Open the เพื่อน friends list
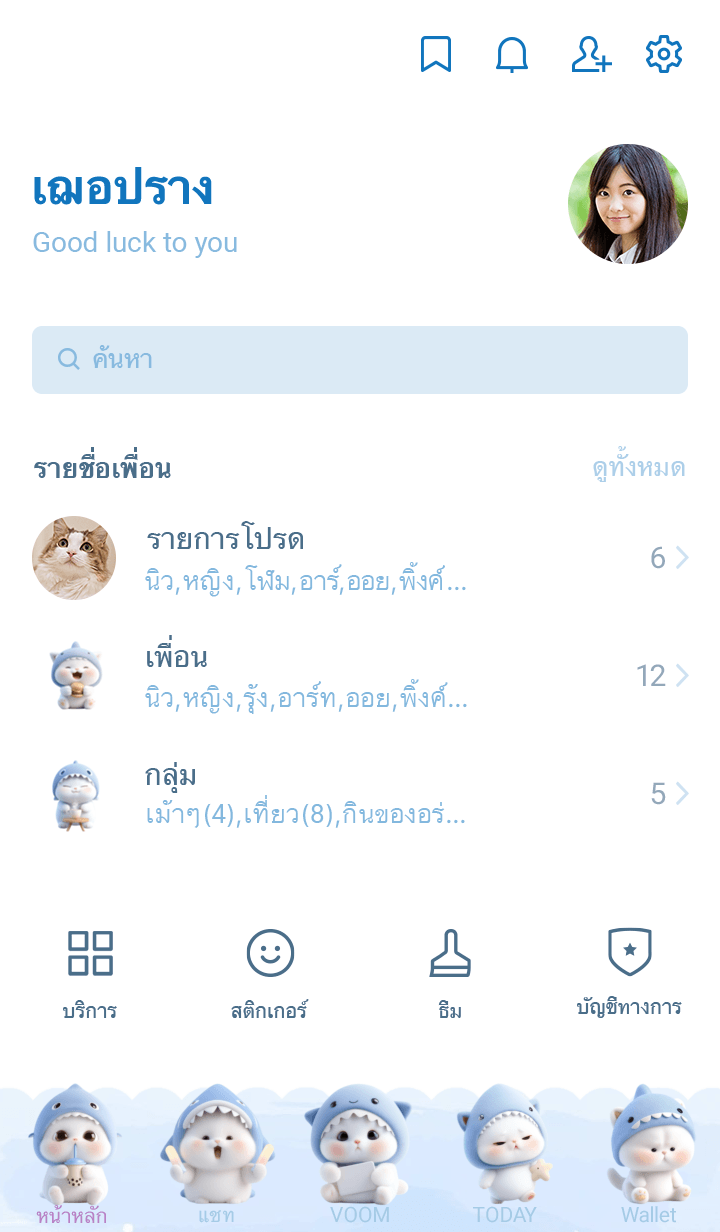This screenshot has height=1232, width=720. pos(360,676)
